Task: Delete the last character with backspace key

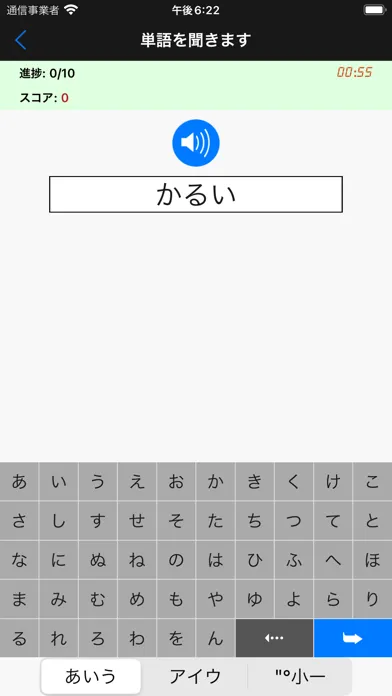Action: coord(274,638)
